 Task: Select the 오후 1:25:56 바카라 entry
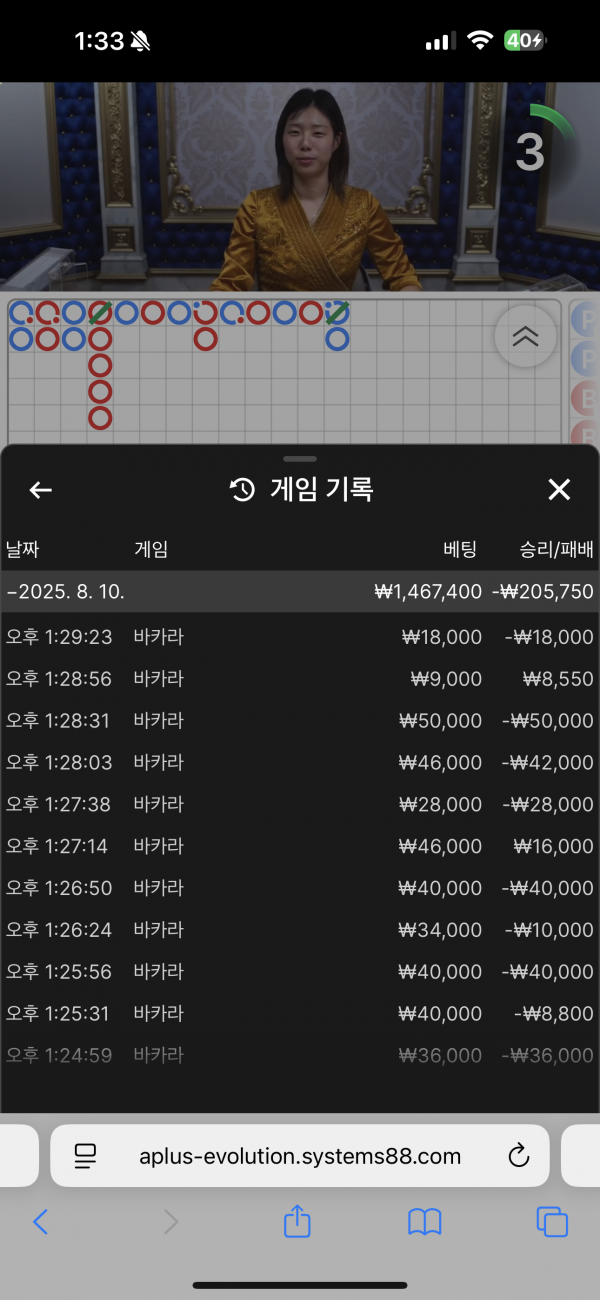point(300,972)
